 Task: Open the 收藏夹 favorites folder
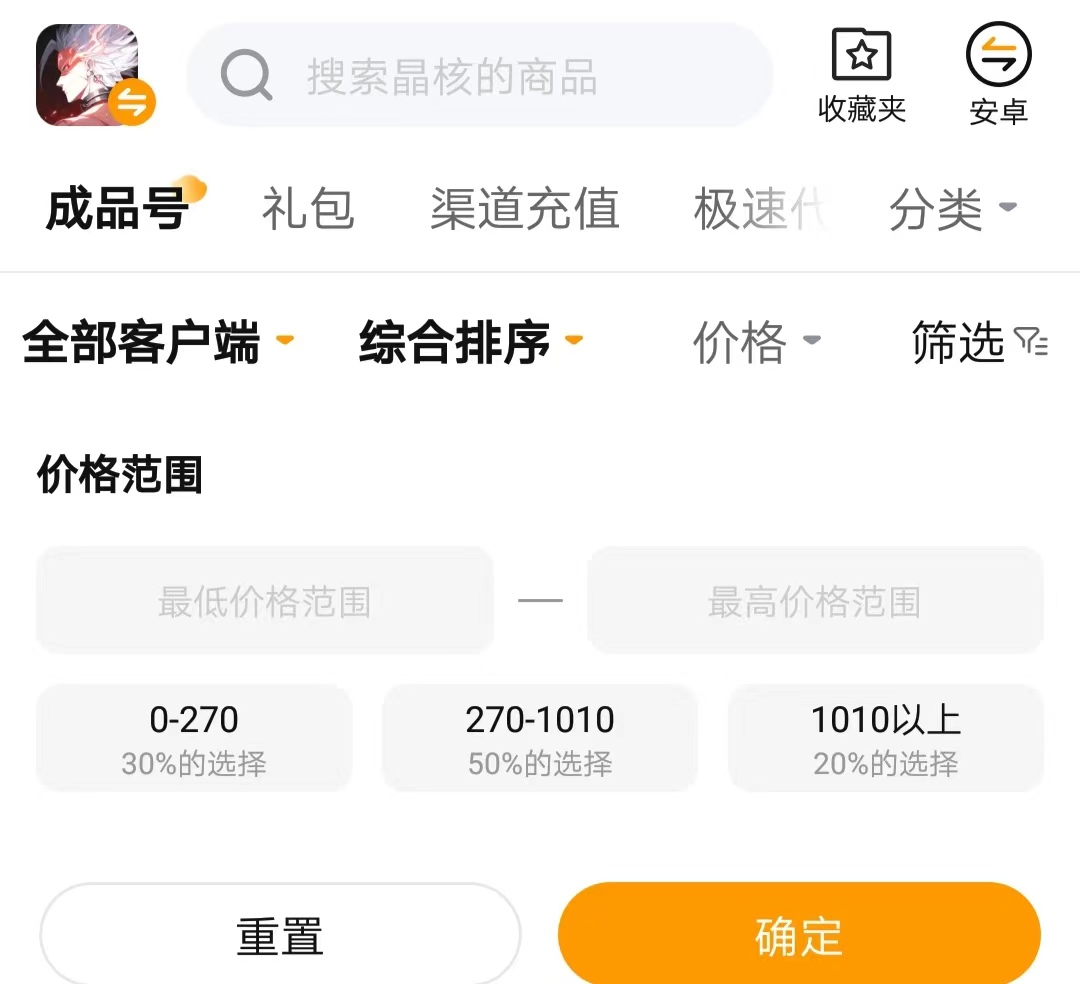click(861, 76)
